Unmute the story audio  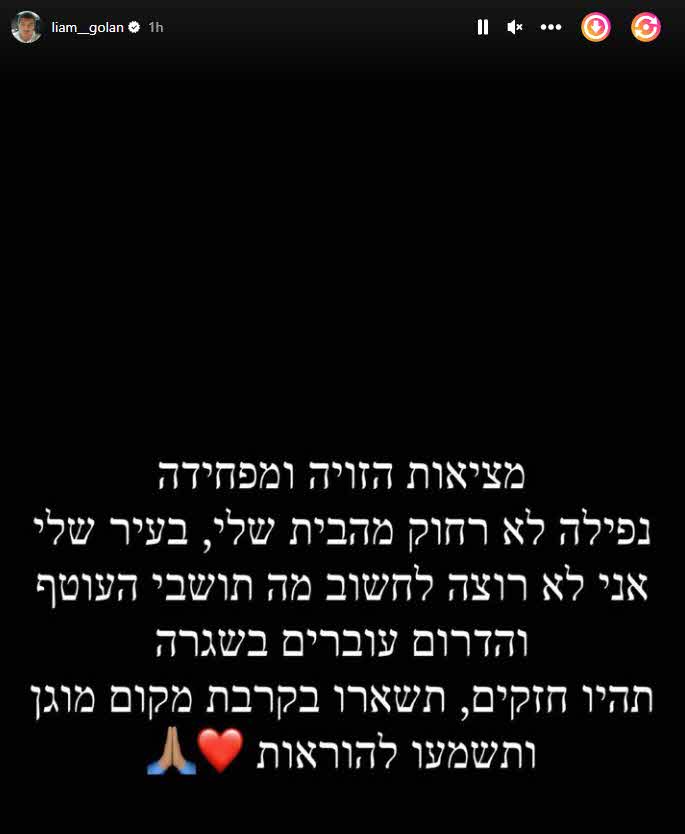coord(515,28)
